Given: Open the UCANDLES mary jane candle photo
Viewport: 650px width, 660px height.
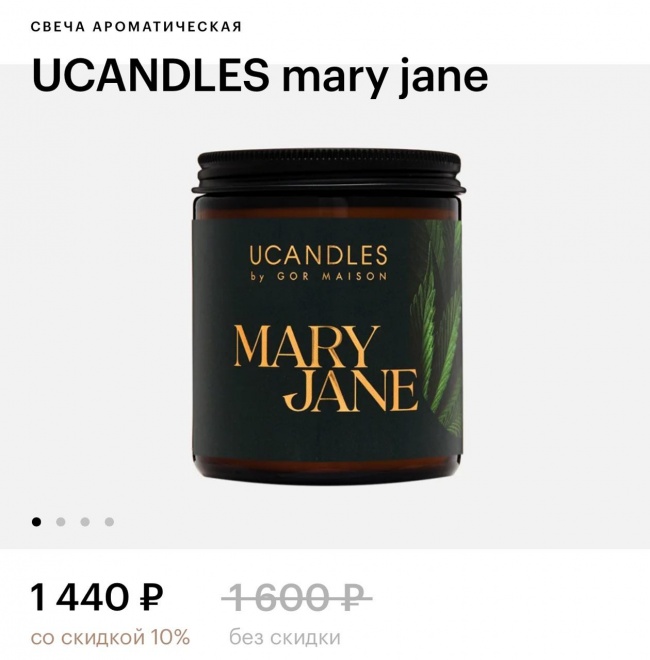Looking at the screenshot, I should (x=330, y=318).
